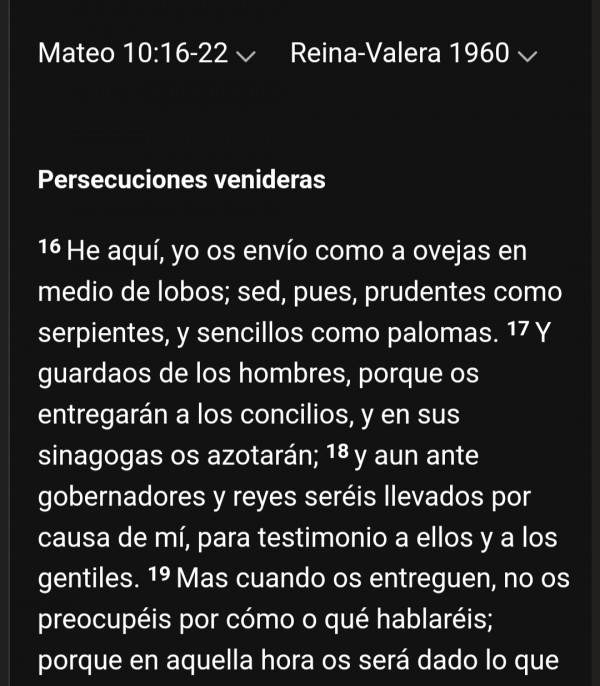Open the Mateo 10:16-22 passage selector

coord(146,54)
